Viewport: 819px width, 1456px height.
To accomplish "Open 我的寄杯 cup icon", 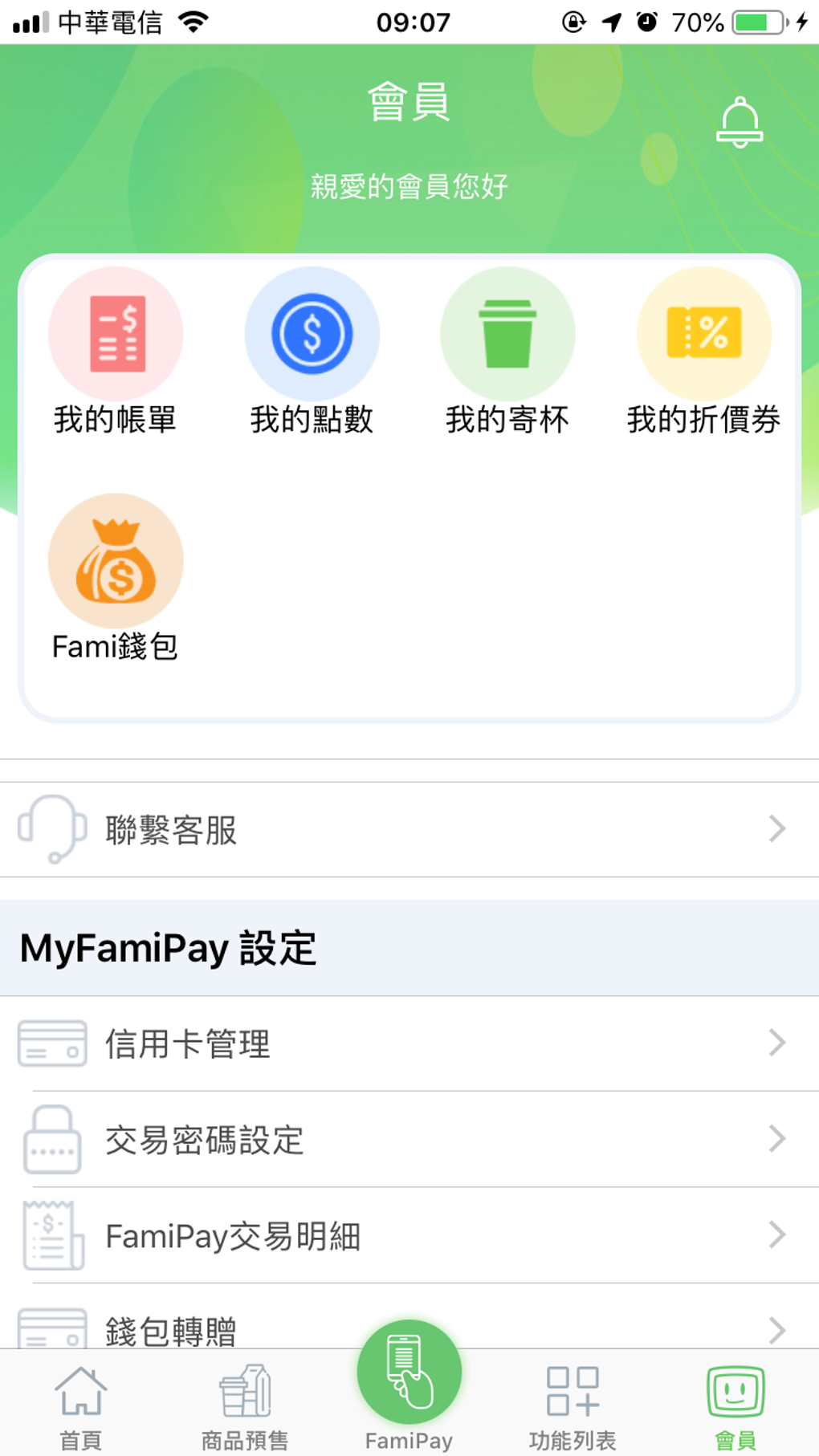I will [x=507, y=333].
